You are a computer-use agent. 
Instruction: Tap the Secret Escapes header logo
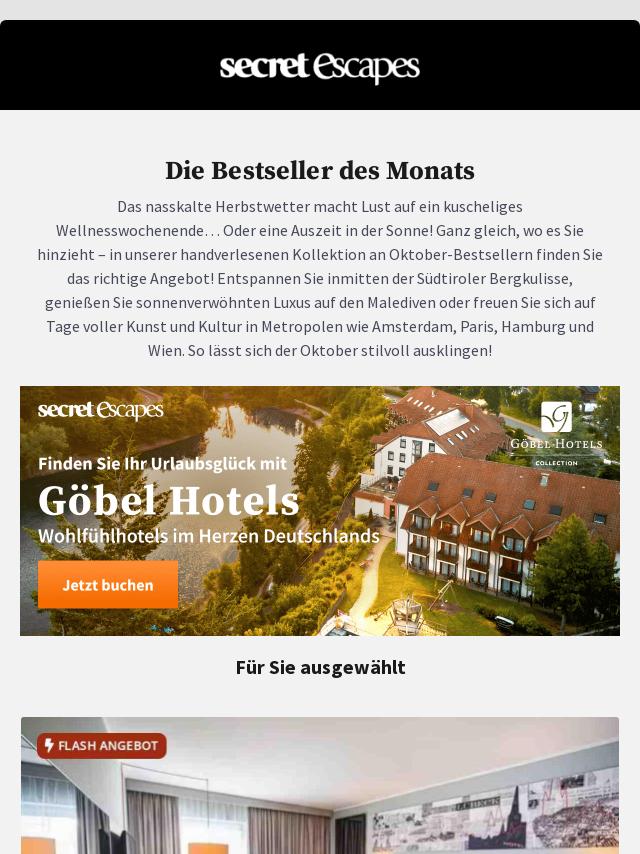[320, 67]
